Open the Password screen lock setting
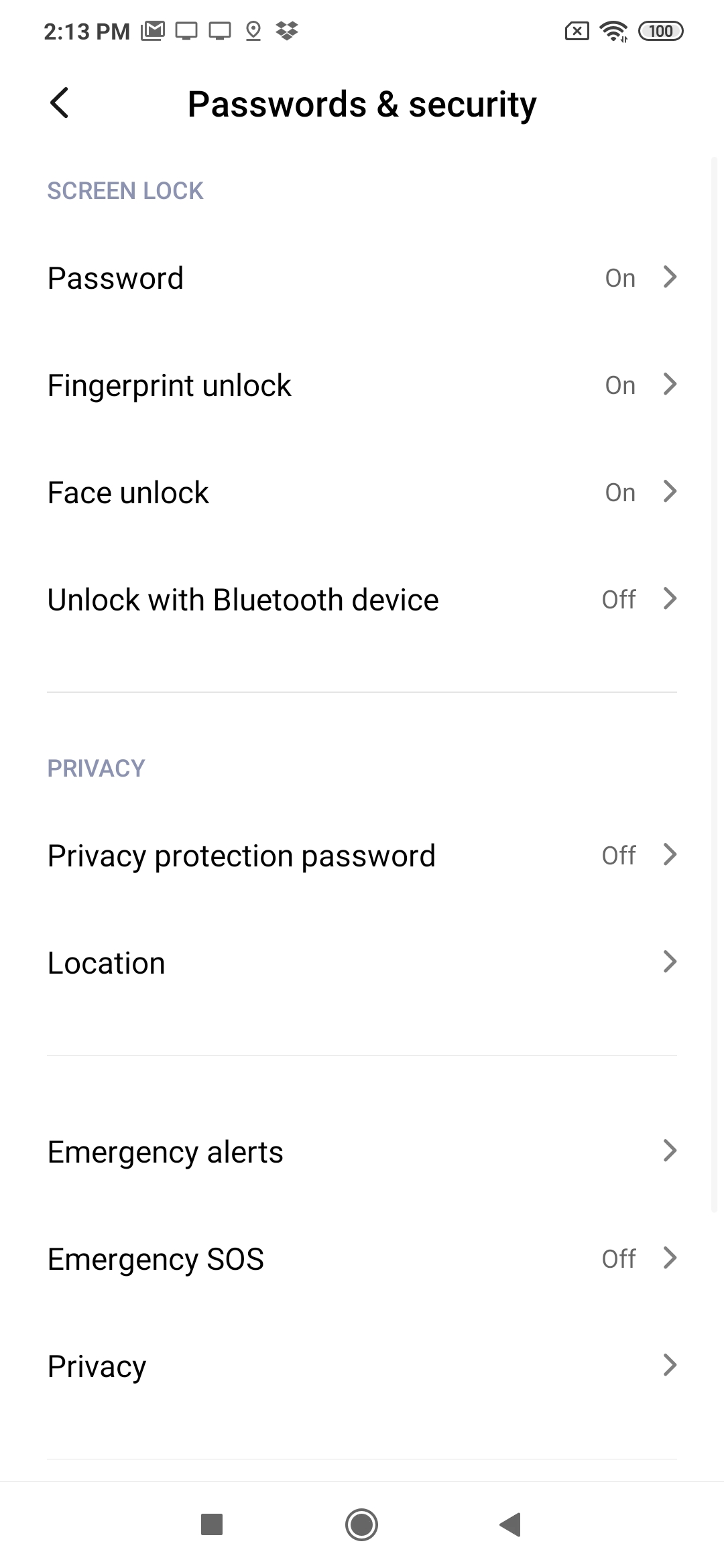 (362, 278)
